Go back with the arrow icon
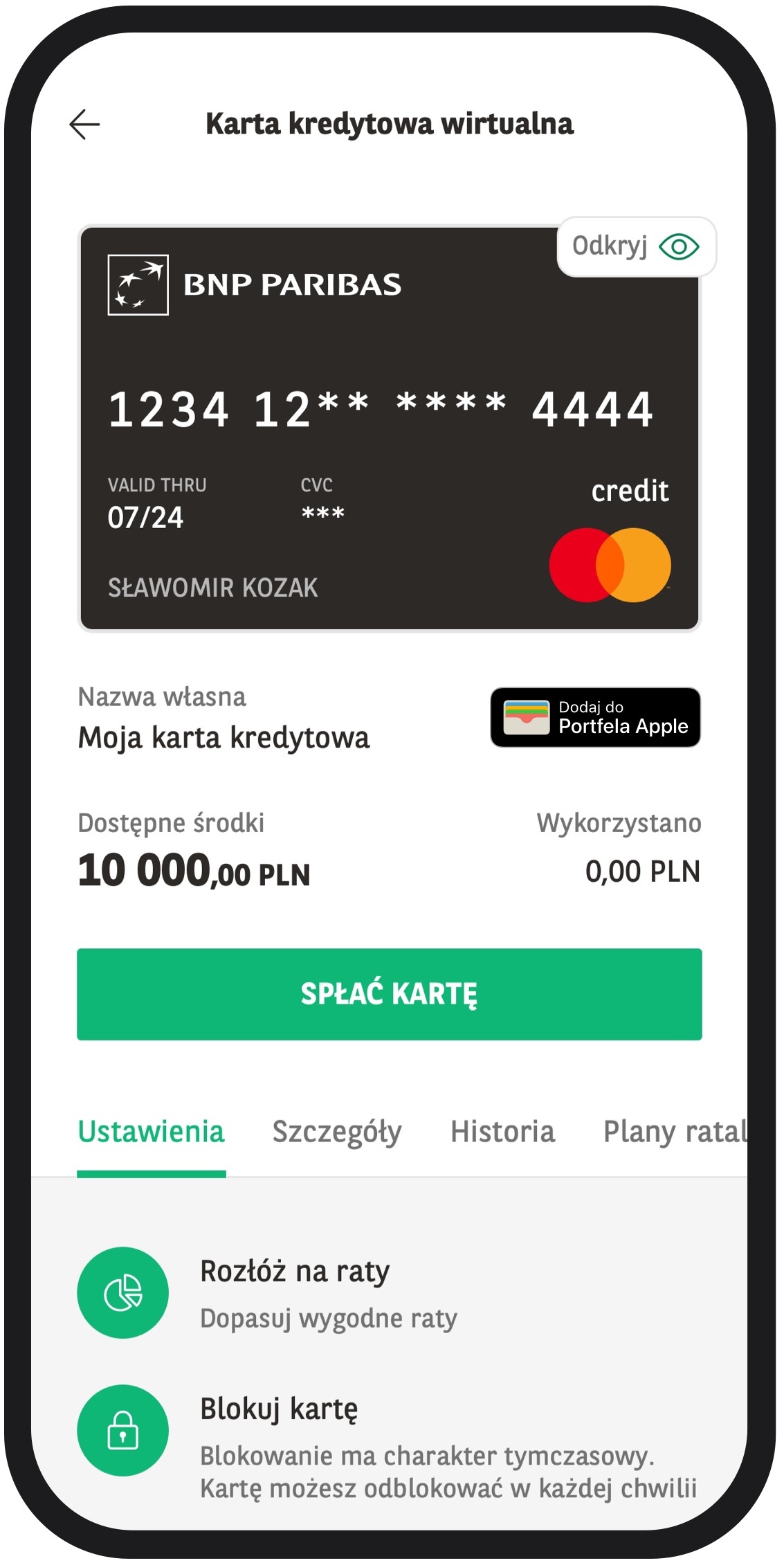The height and width of the screenshot is (1563, 784). [84, 125]
